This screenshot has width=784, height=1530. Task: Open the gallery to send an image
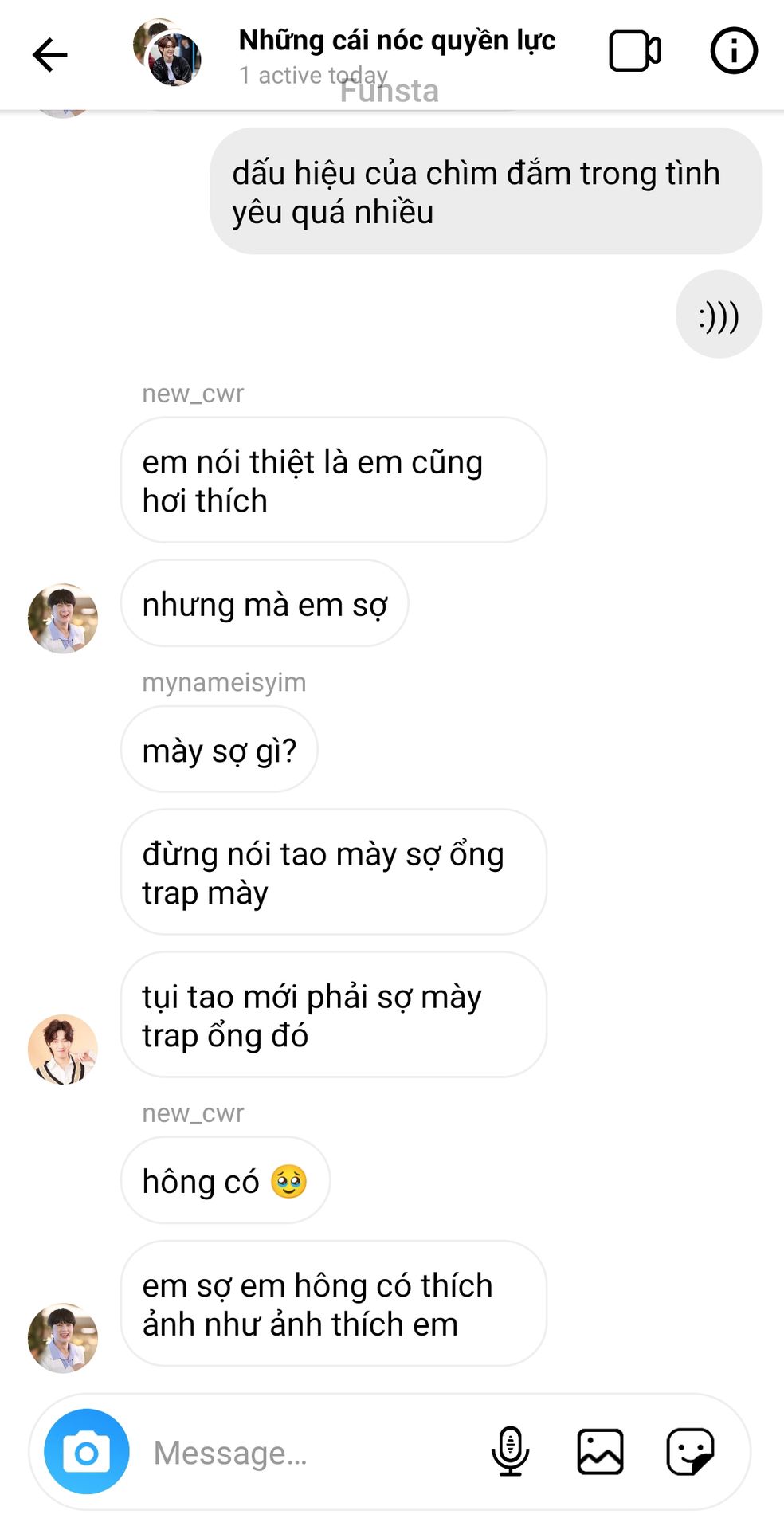(x=600, y=1451)
